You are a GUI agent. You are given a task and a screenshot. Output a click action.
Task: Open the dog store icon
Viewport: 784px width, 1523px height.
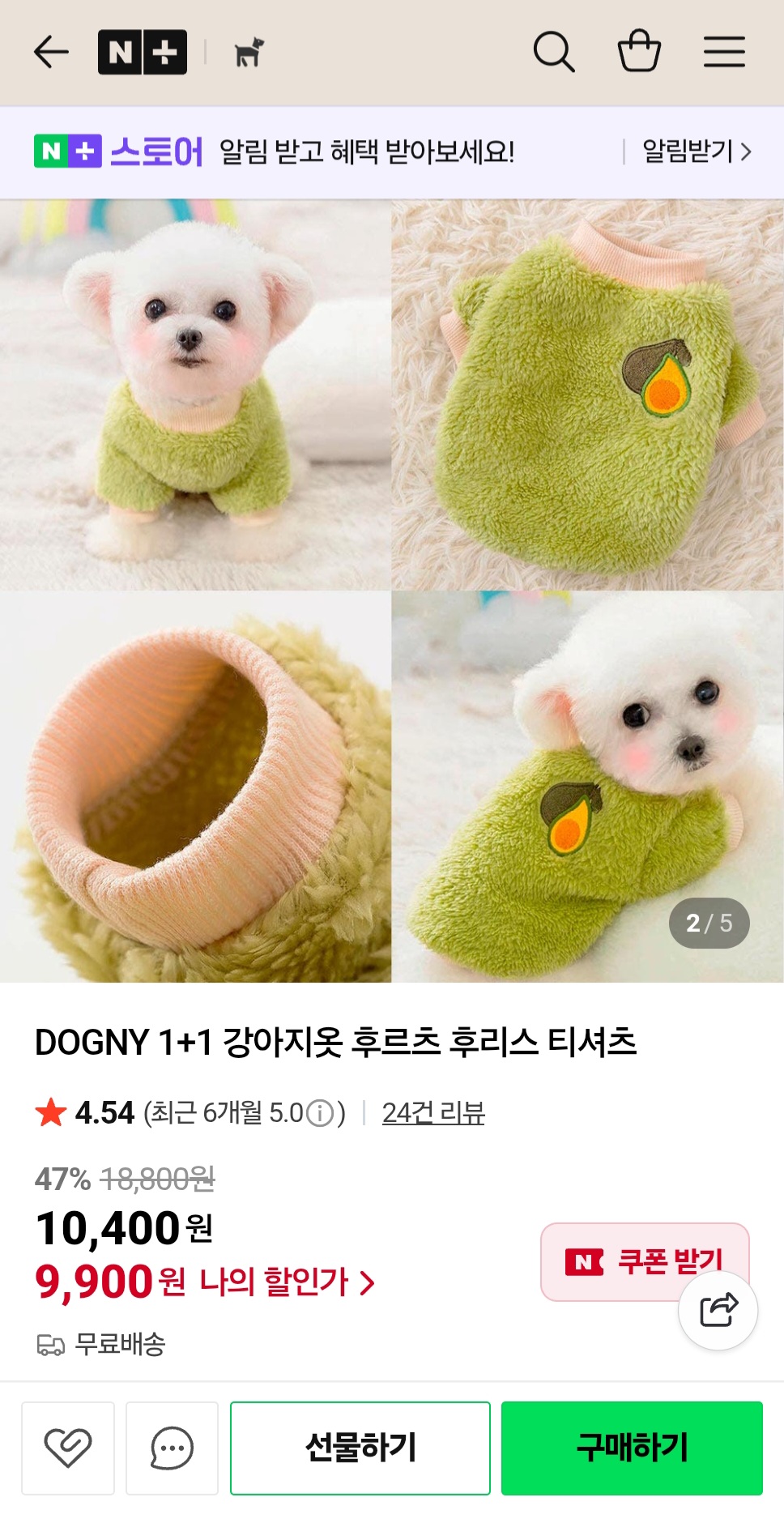click(x=249, y=53)
